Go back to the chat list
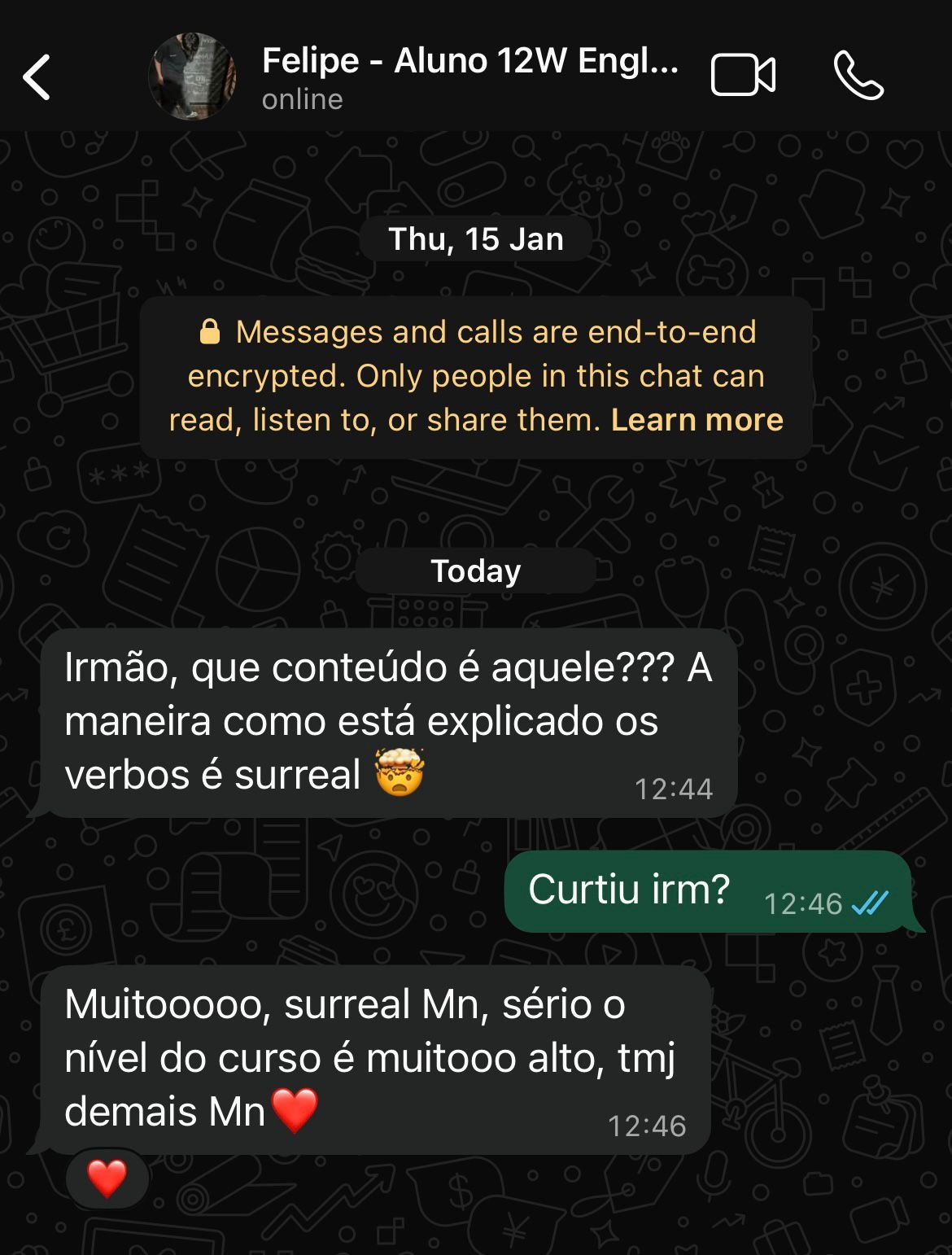 tap(37, 77)
